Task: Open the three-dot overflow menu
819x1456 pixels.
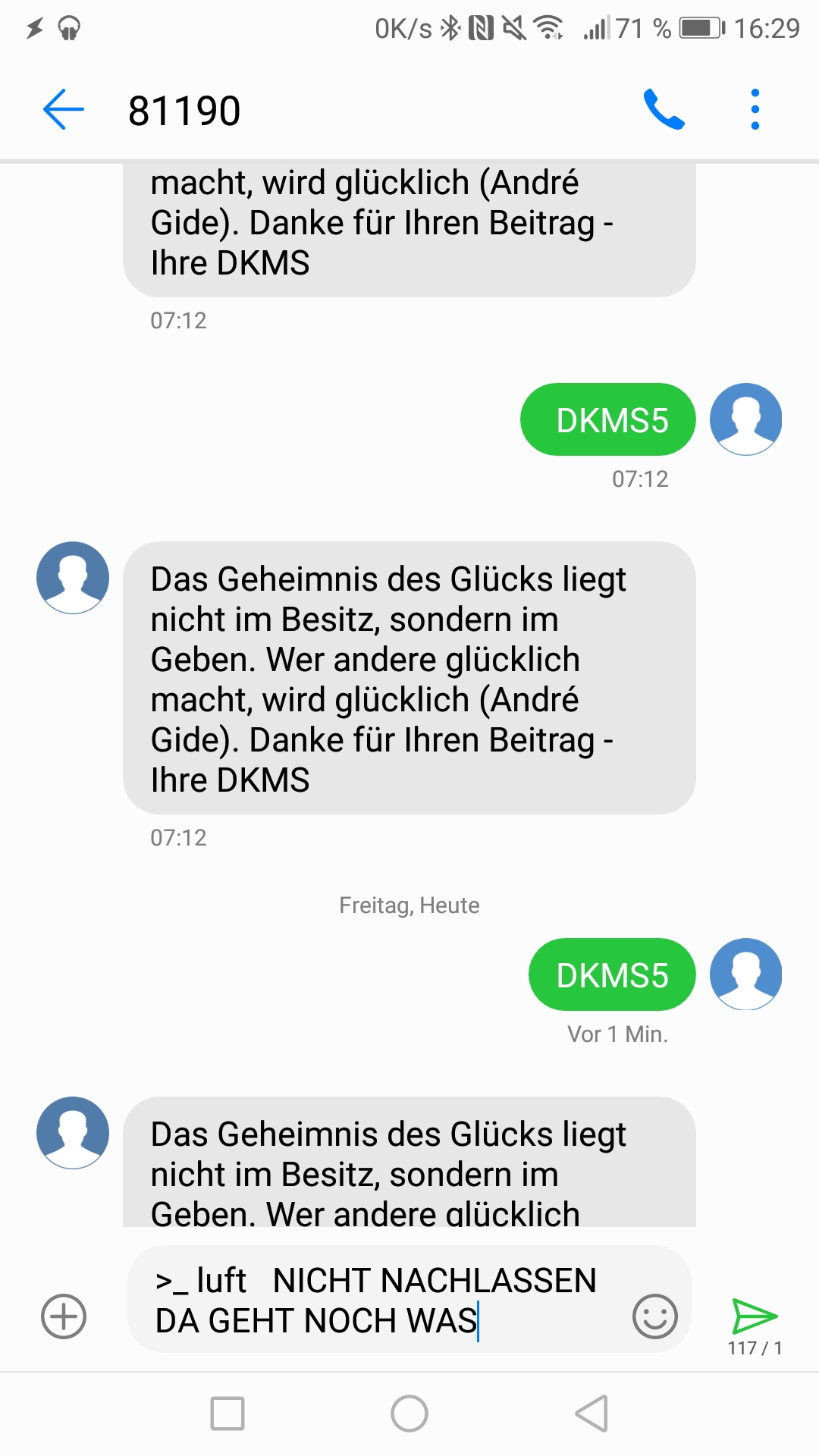Action: pos(755,110)
